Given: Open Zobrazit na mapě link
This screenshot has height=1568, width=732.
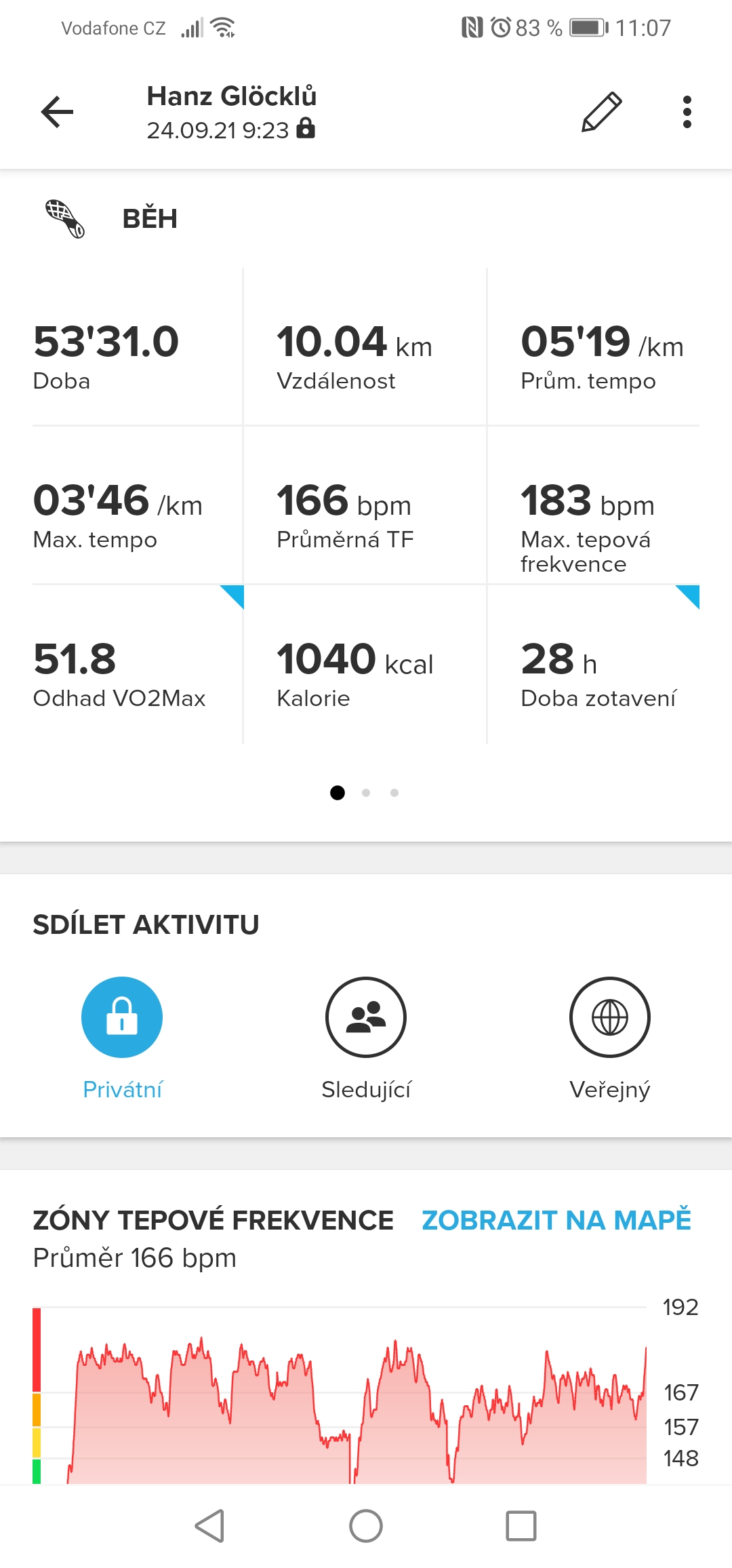Looking at the screenshot, I should 556,1220.
